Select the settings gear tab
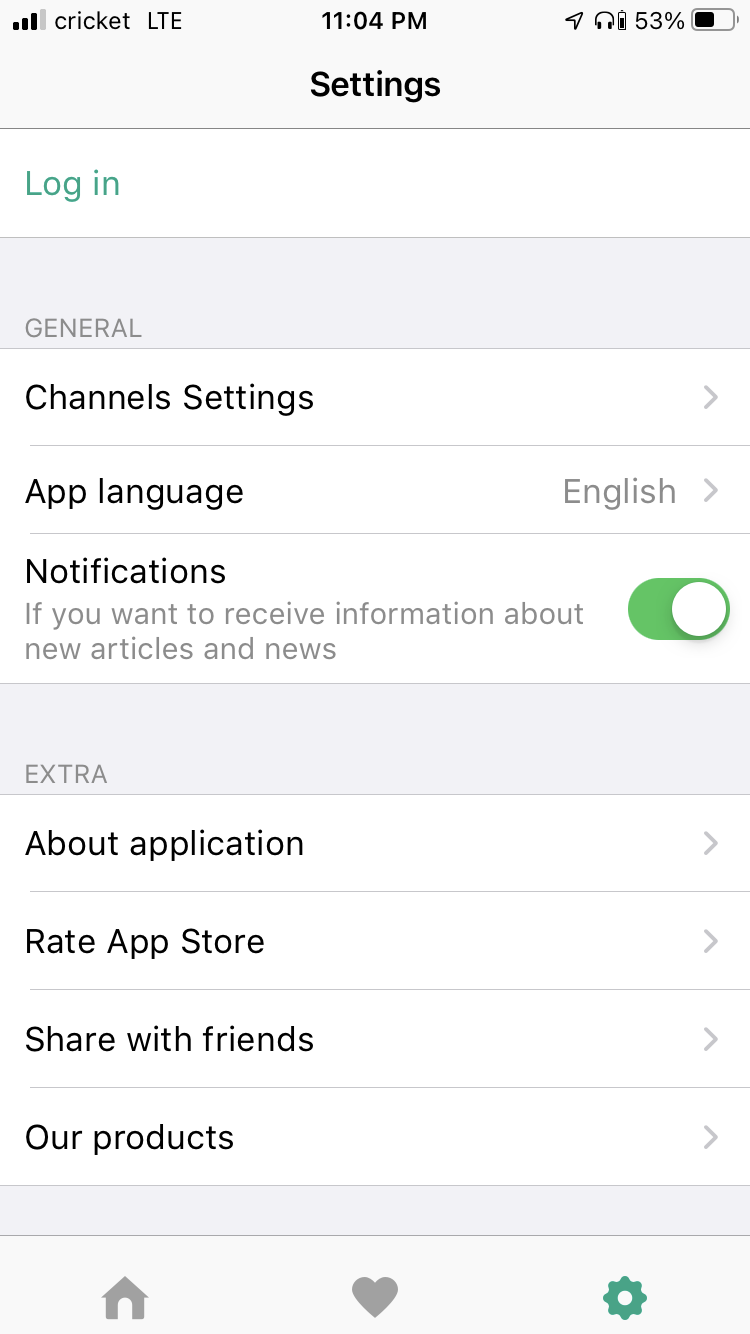 click(x=625, y=1298)
